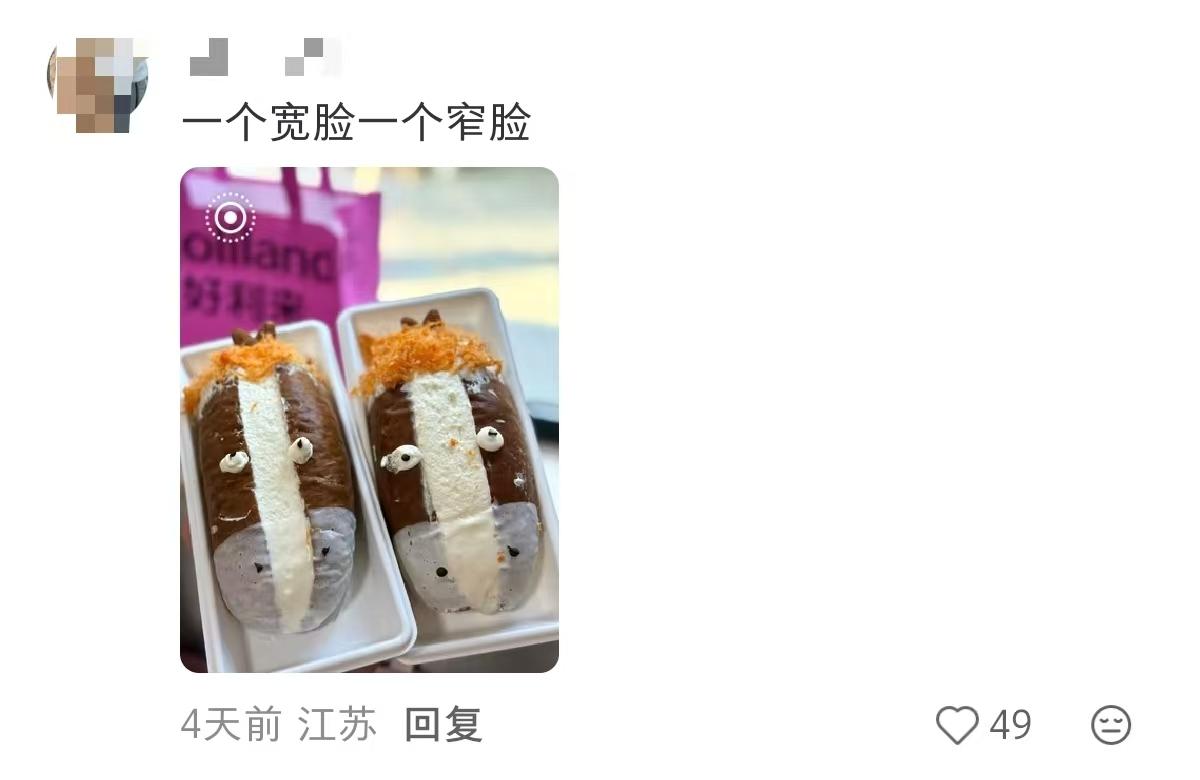Viewport: 1200px width, 780px height.
Task: Open the commenter's profile avatar
Action: pyautogui.click(x=98, y=83)
